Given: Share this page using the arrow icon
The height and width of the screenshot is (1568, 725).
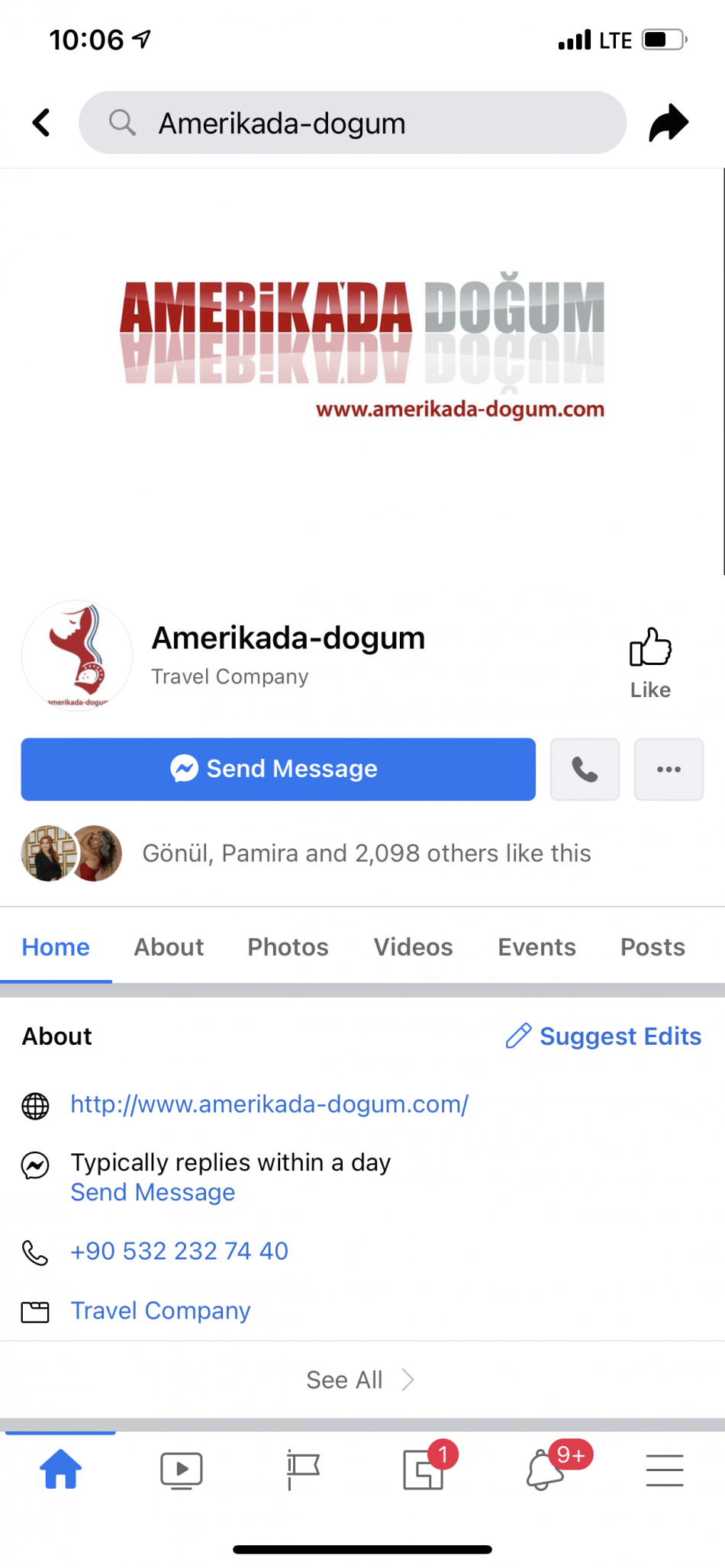Looking at the screenshot, I should (x=668, y=123).
